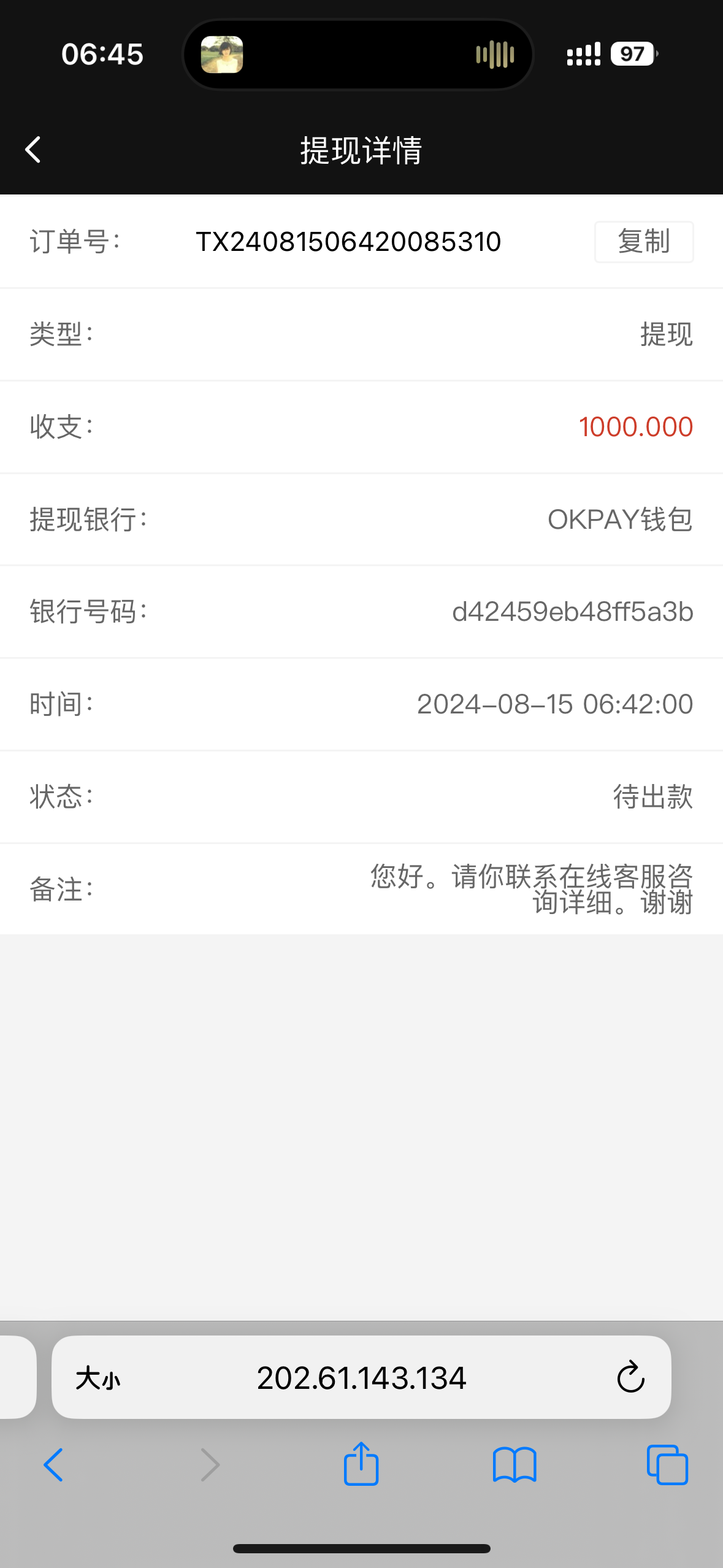Open the 大小 page format menu
723x1568 pixels.
pos(98,1378)
